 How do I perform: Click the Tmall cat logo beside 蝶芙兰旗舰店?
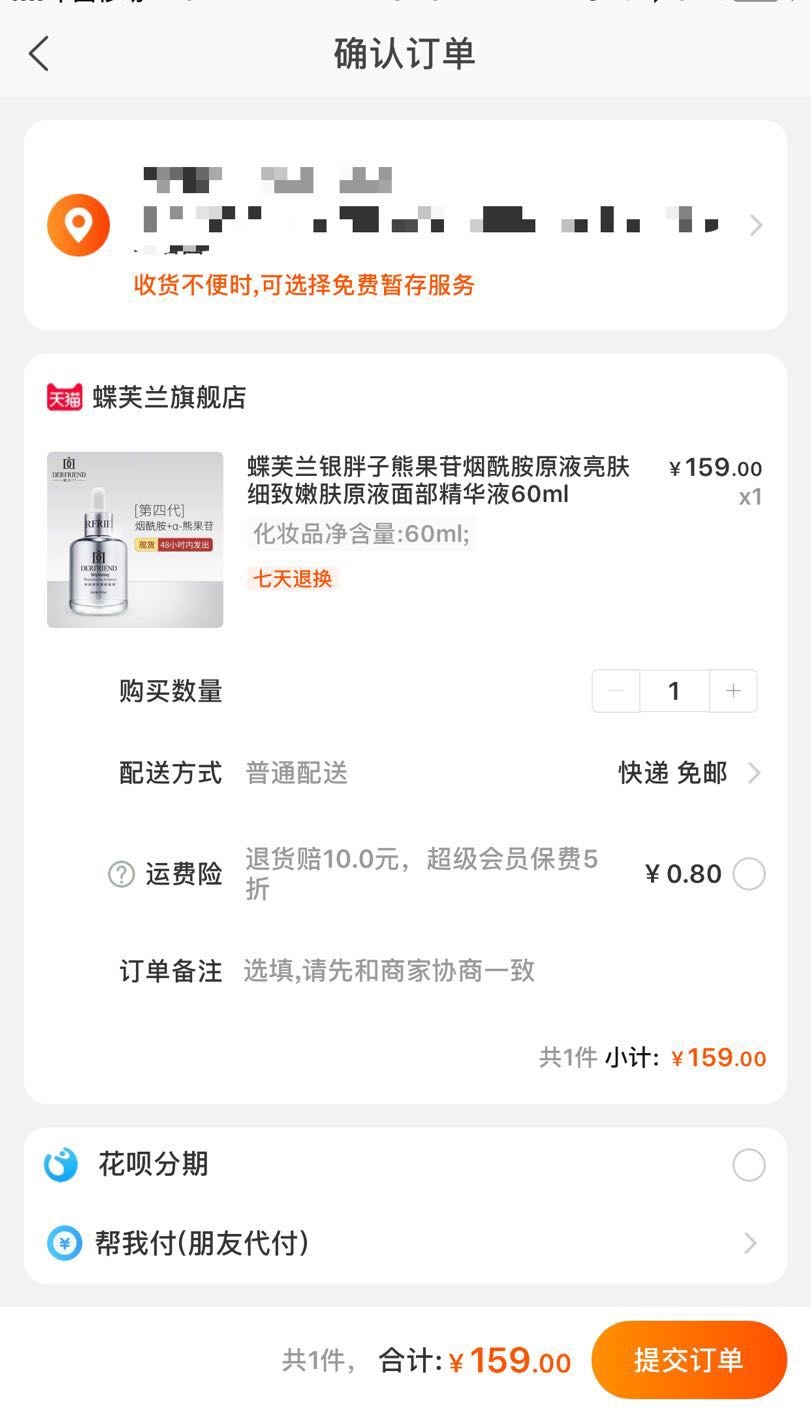click(61, 396)
